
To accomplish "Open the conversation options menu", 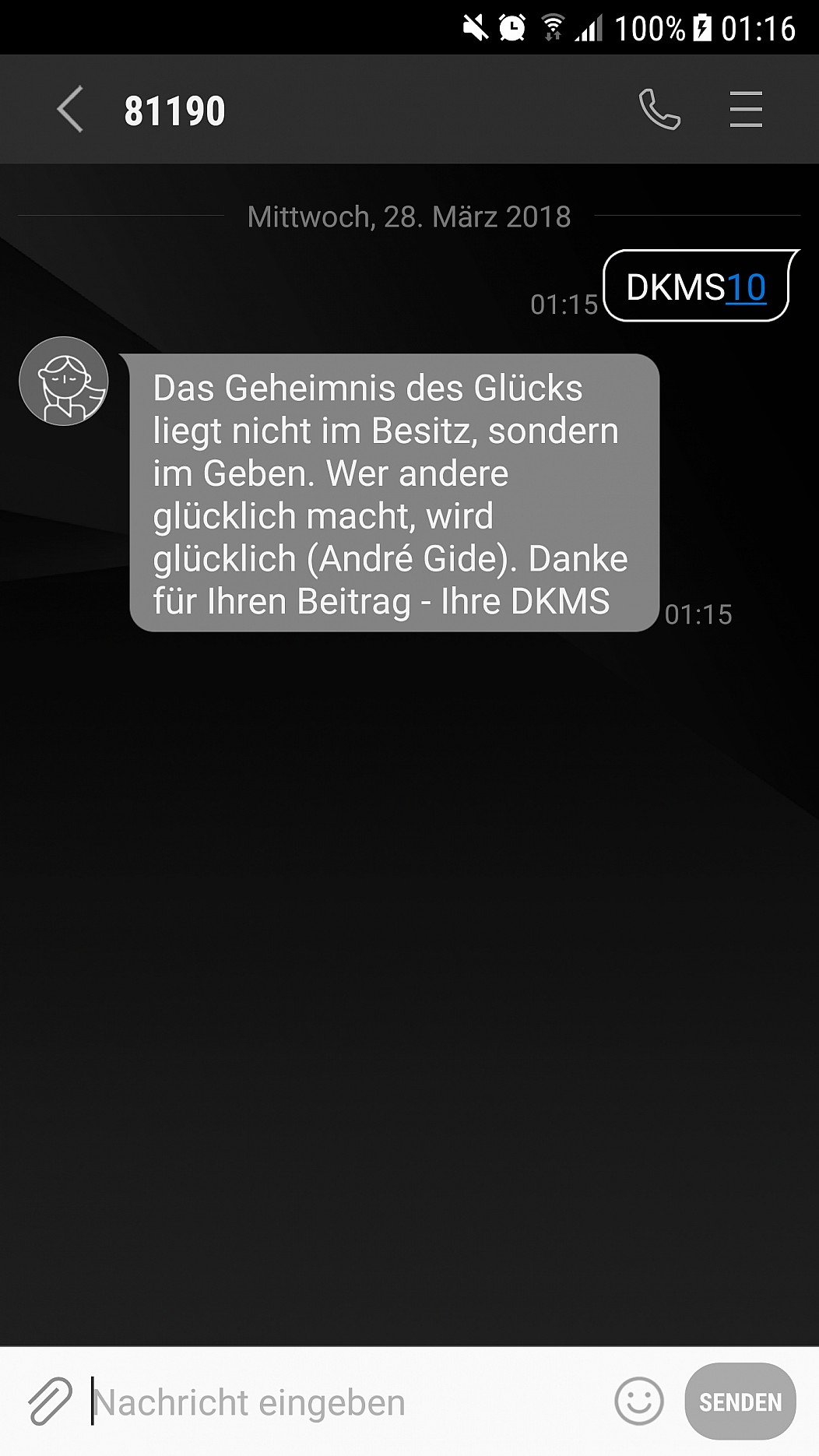I will [x=746, y=109].
